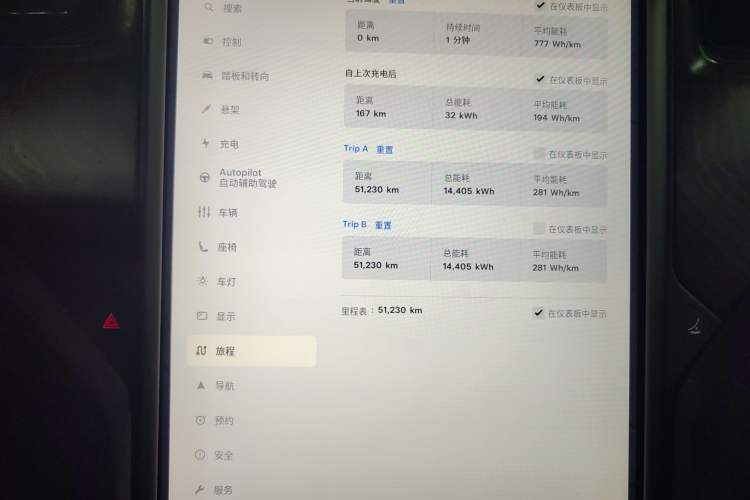Go to 踏板和转向 settings
This screenshot has width=750, height=500.
click(x=244, y=76)
